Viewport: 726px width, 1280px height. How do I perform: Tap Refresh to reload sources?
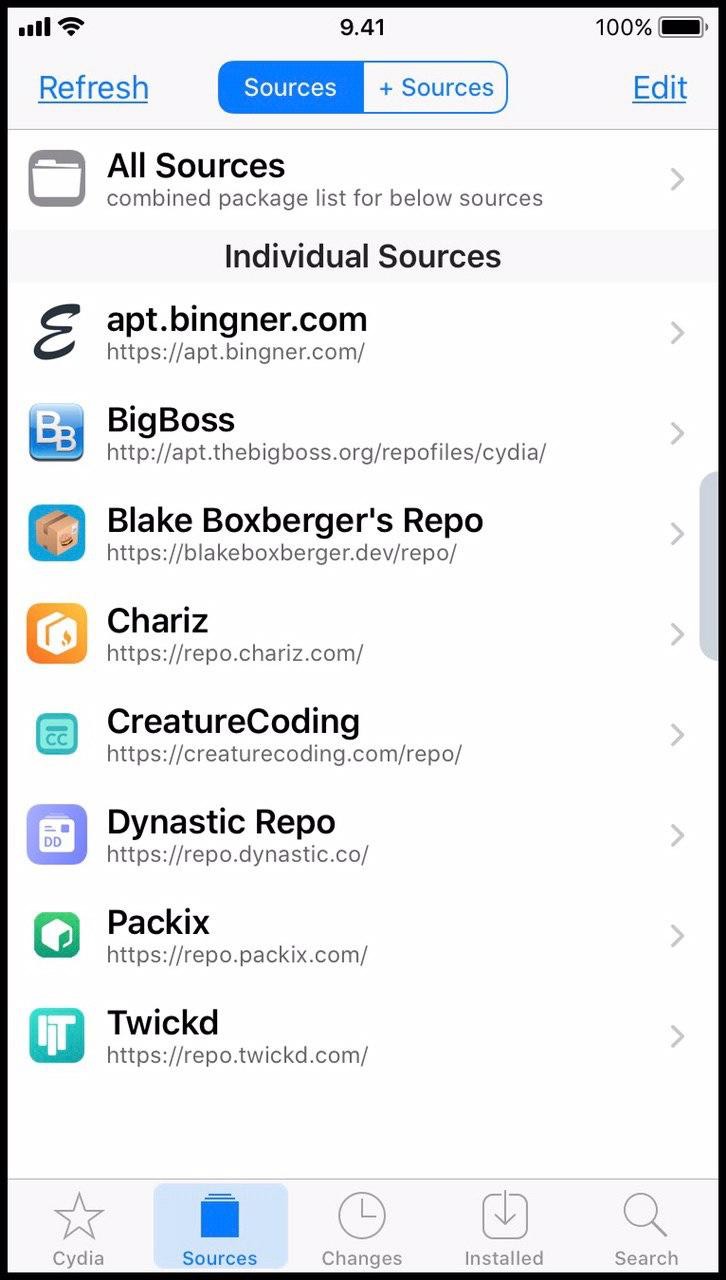coord(93,88)
